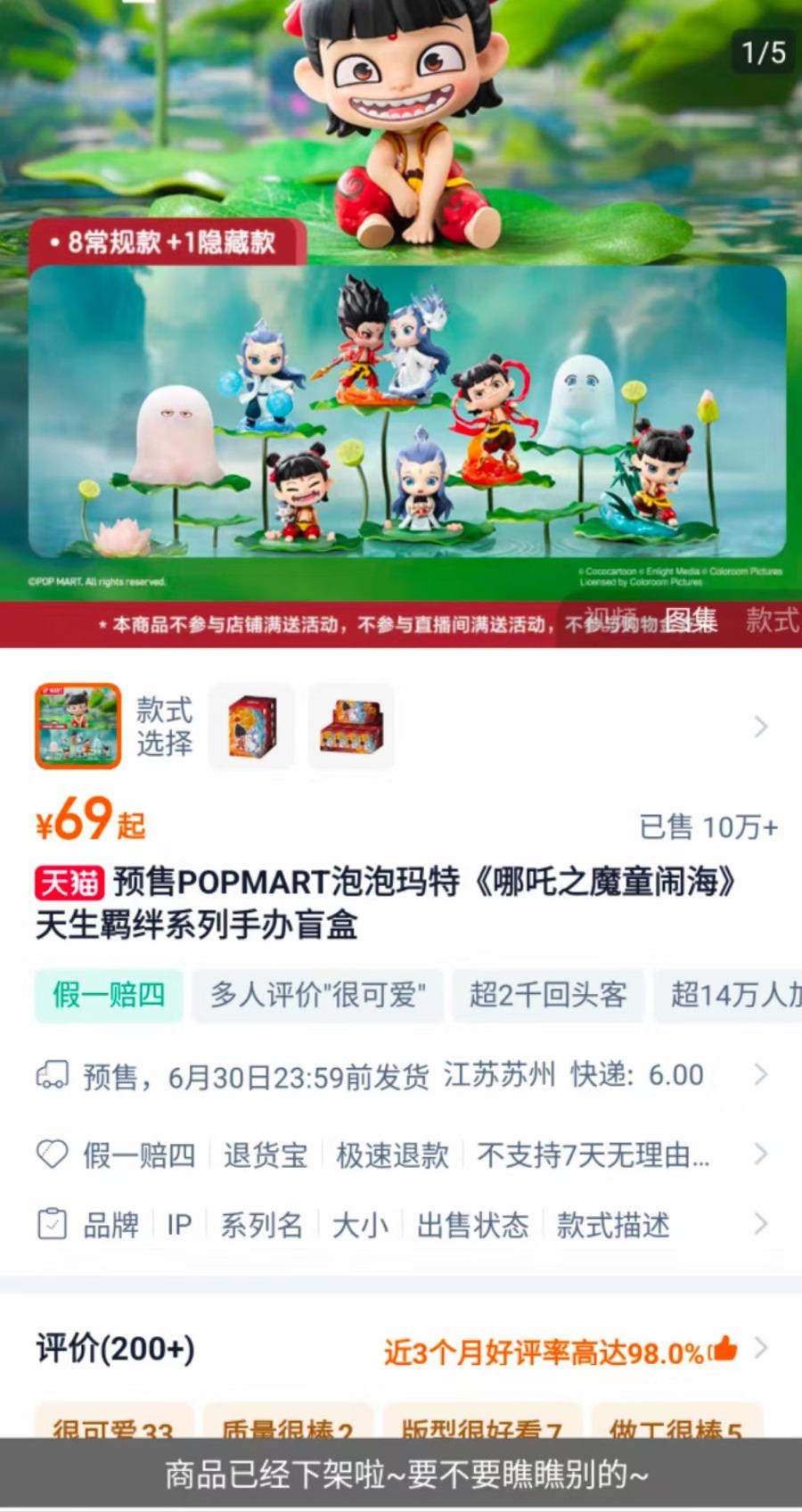Viewport: 802px width, 1512px height.
Task: Choose the full box set style
Action: [x=351, y=727]
